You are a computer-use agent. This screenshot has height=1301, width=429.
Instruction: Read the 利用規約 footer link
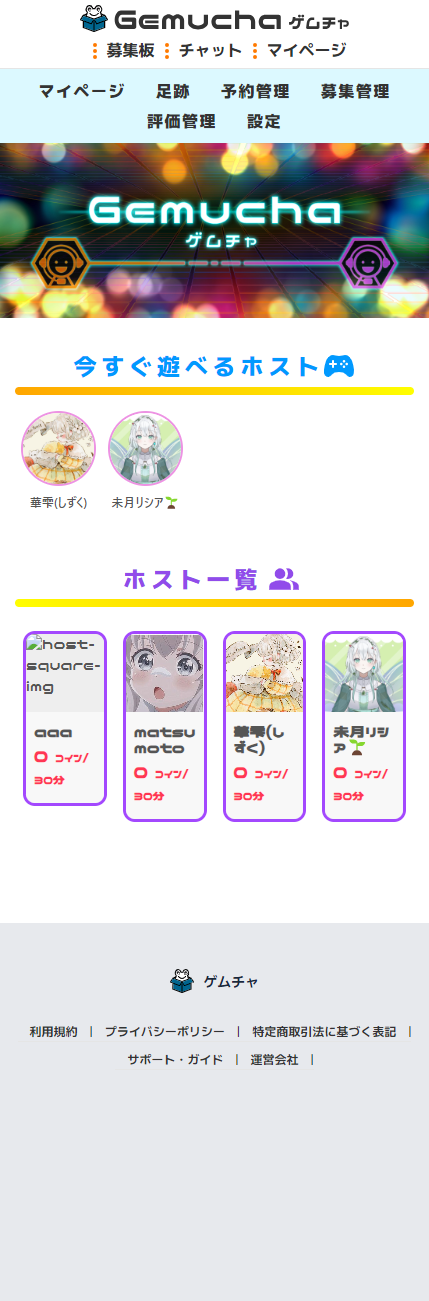coord(53,1031)
